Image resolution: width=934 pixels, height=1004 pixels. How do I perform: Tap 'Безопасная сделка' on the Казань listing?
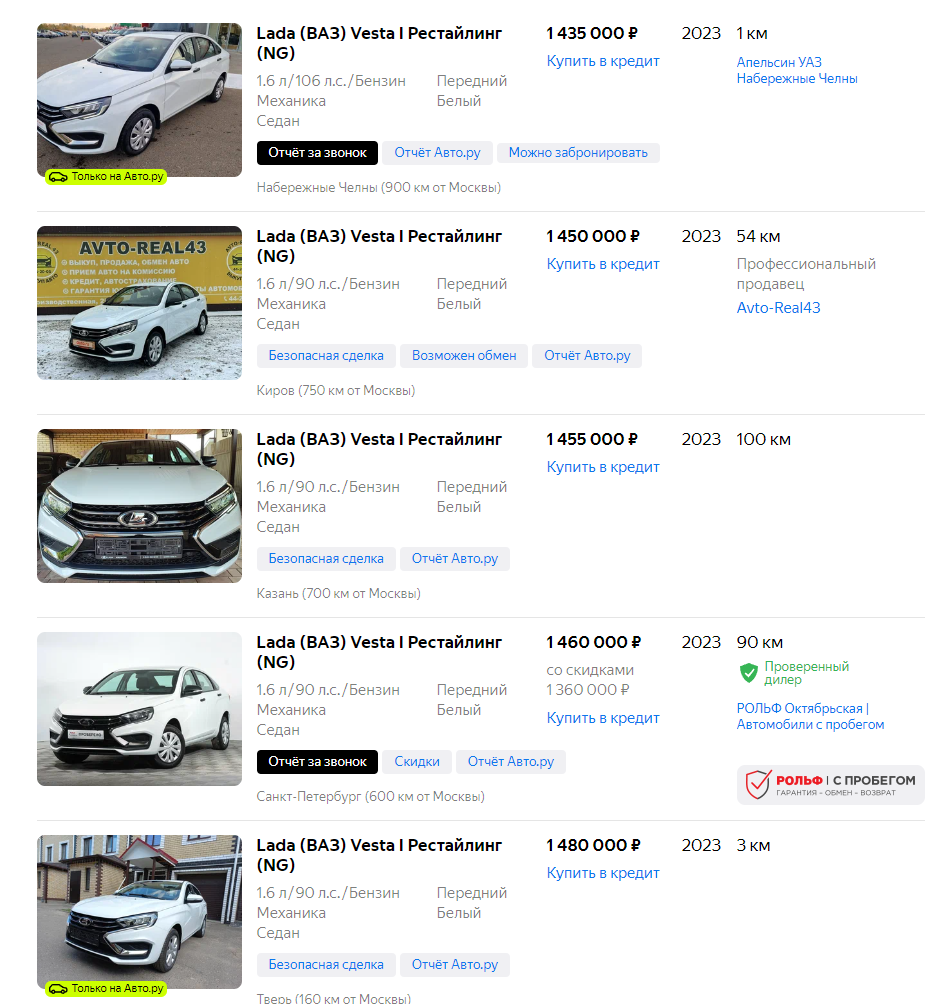coord(325,559)
